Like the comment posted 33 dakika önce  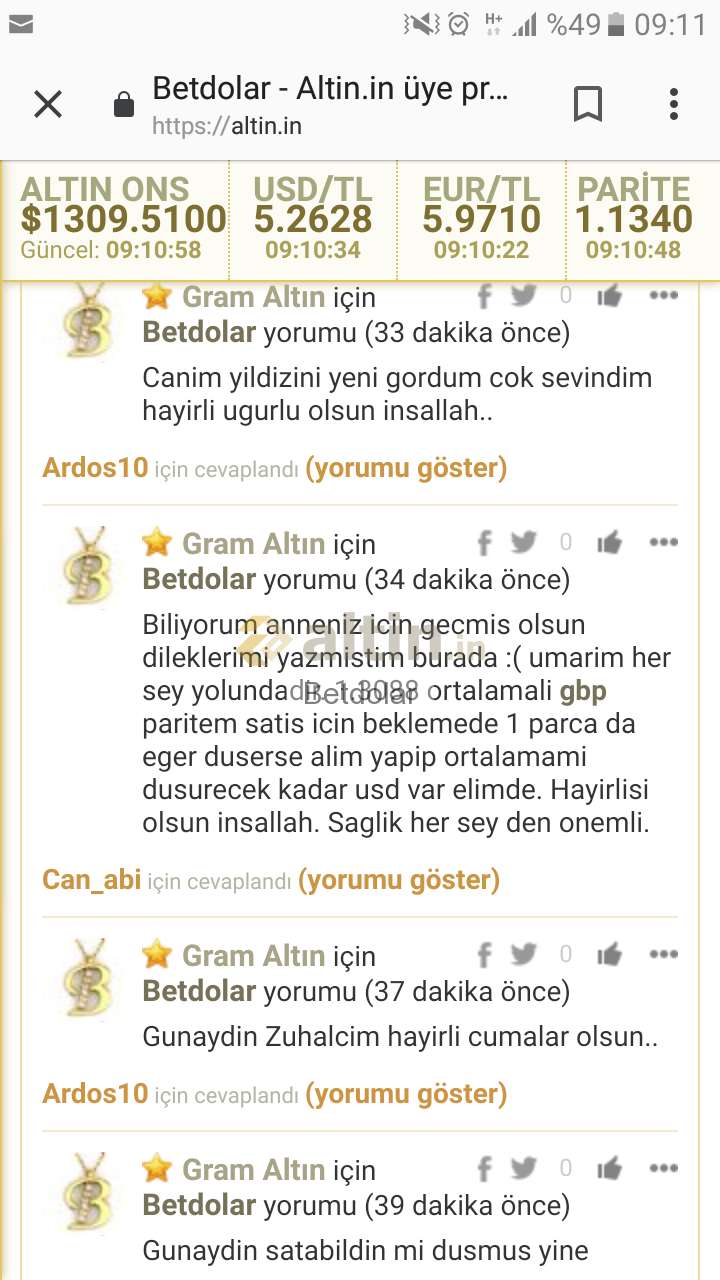(609, 296)
